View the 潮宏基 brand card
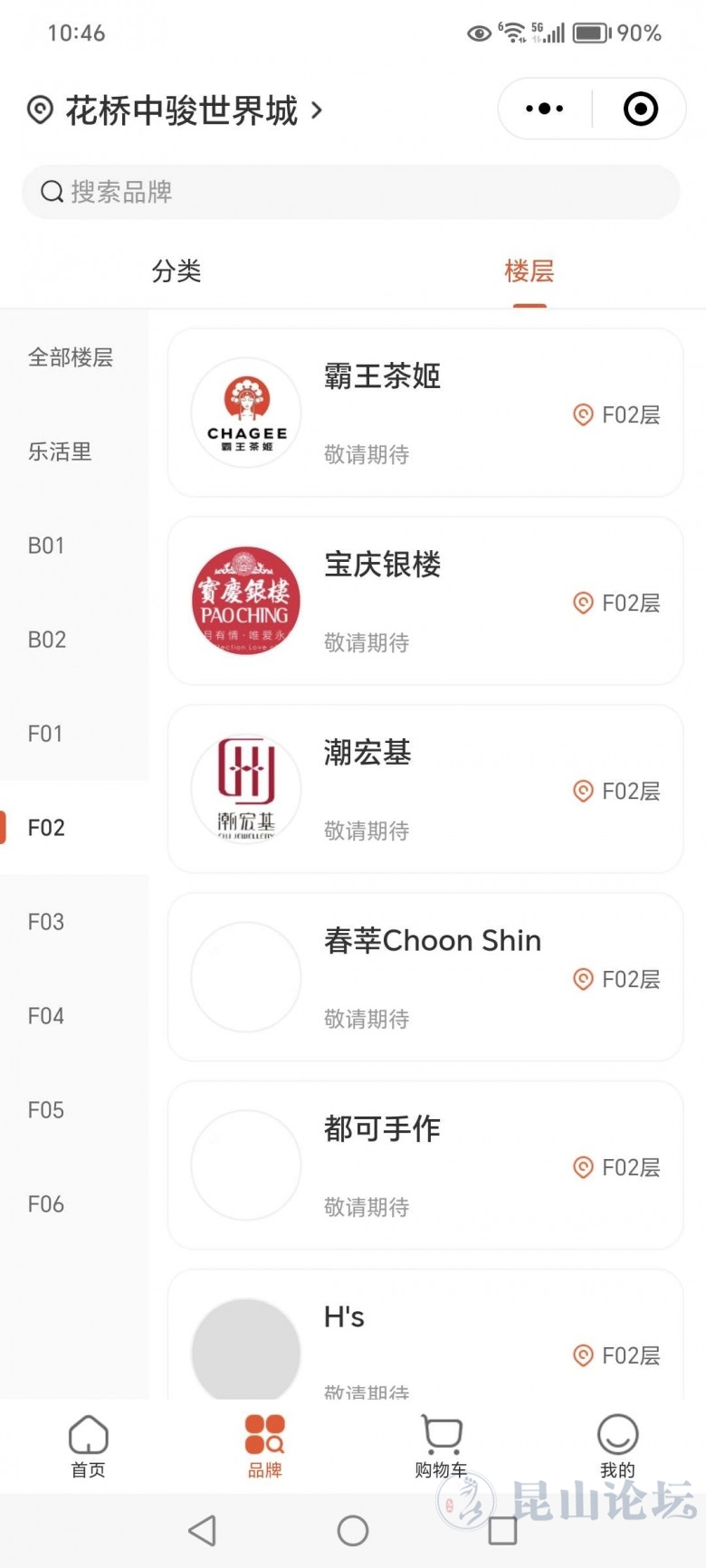Image resolution: width=706 pixels, height=1568 pixels. [x=425, y=789]
